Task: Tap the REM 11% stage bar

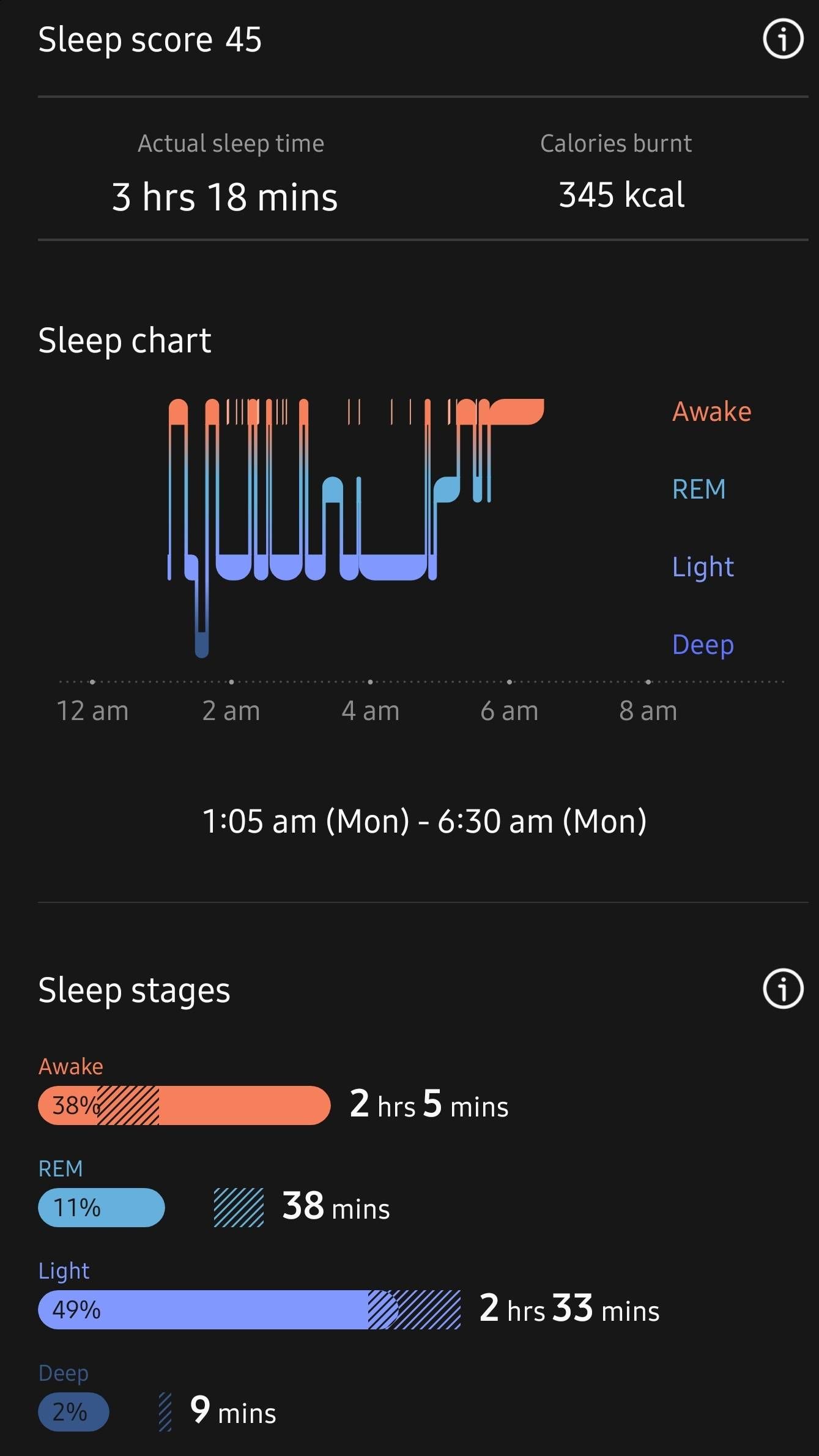Action: [x=102, y=1208]
